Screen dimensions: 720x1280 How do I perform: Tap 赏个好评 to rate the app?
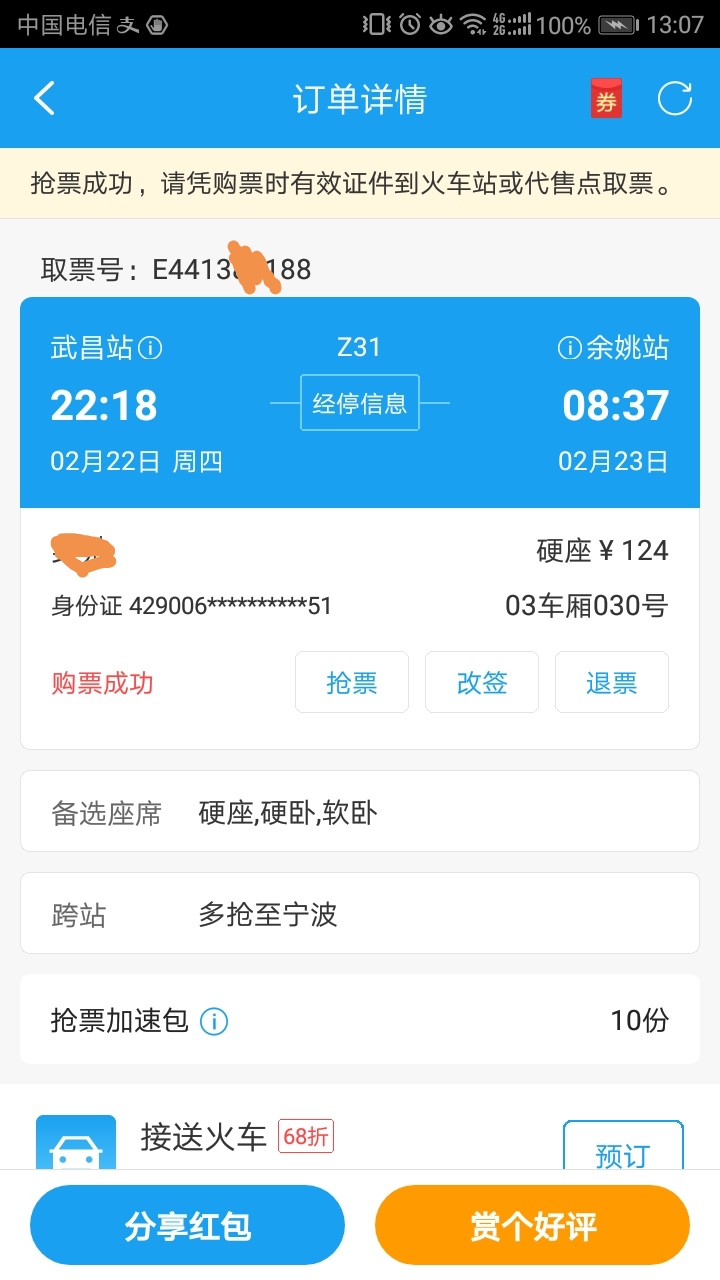pyautogui.click(x=532, y=1224)
